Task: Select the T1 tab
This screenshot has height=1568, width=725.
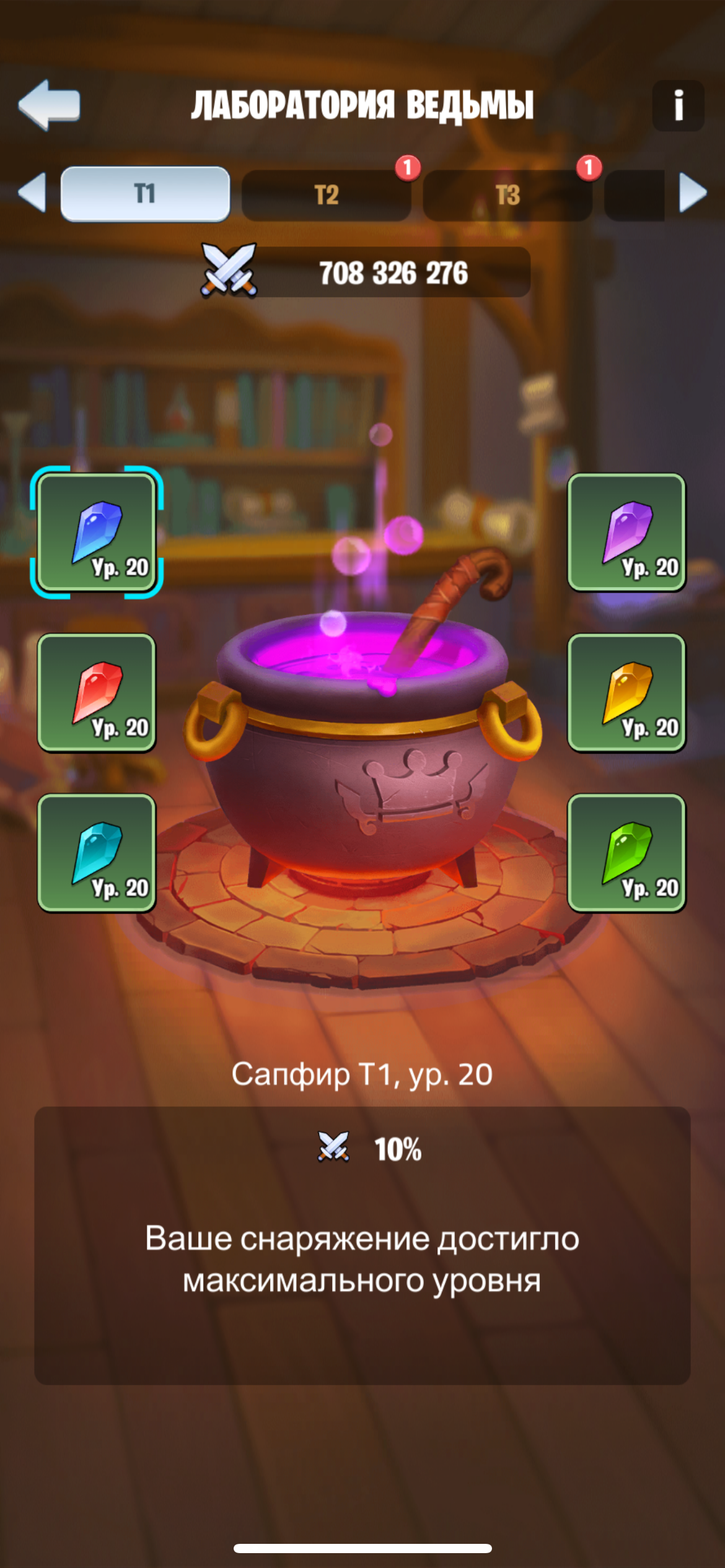Action: coord(145,194)
